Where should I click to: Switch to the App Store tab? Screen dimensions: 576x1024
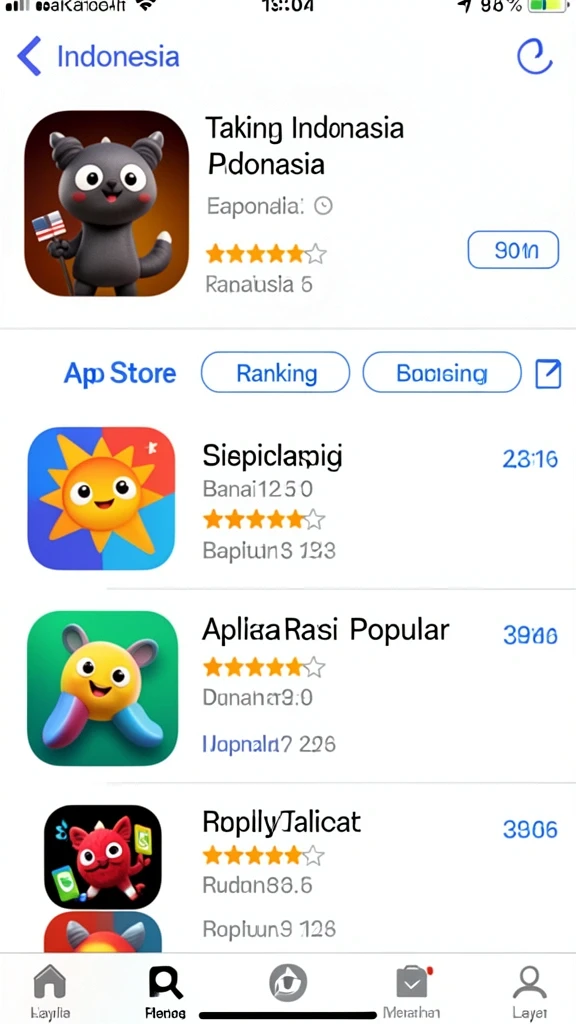click(x=120, y=374)
